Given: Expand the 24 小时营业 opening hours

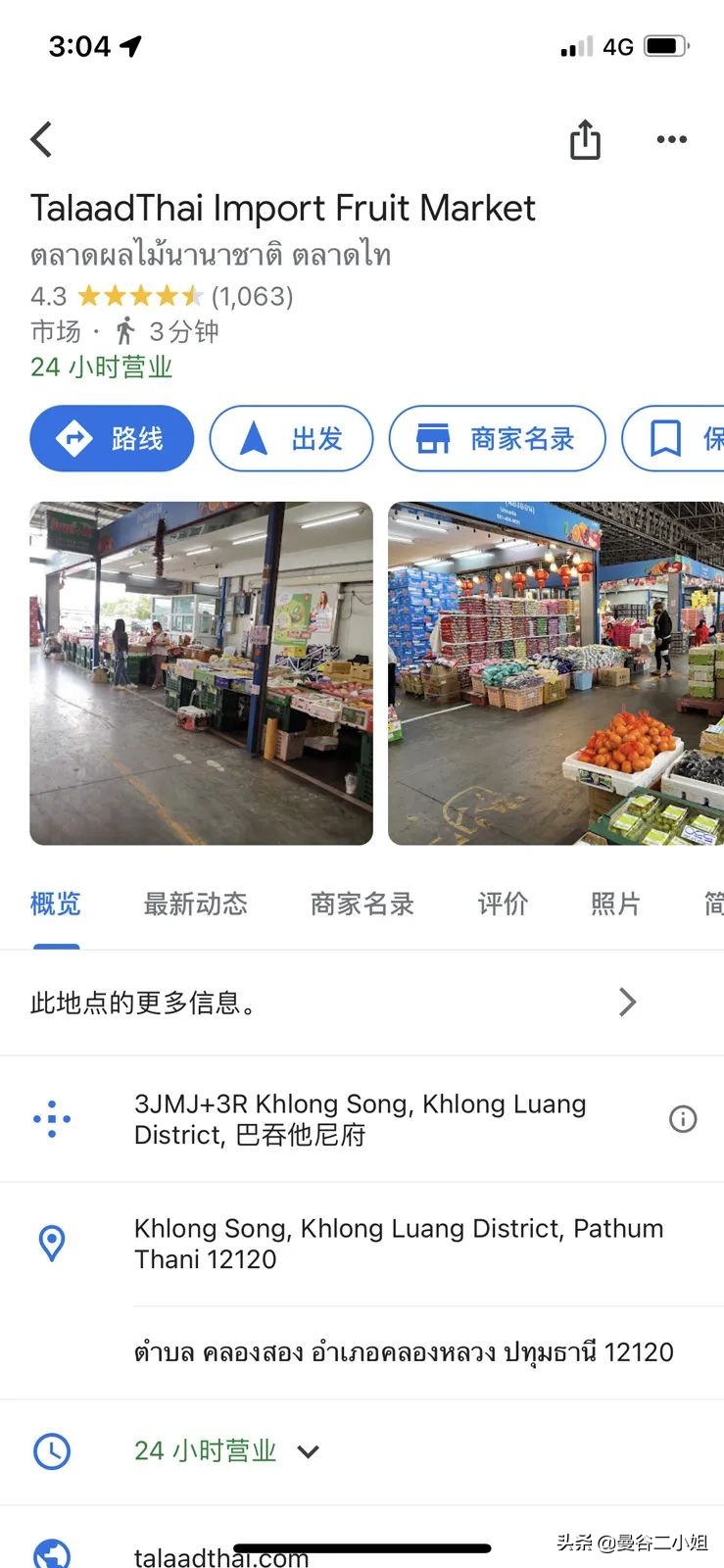Looking at the screenshot, I should click(309, 1451).
